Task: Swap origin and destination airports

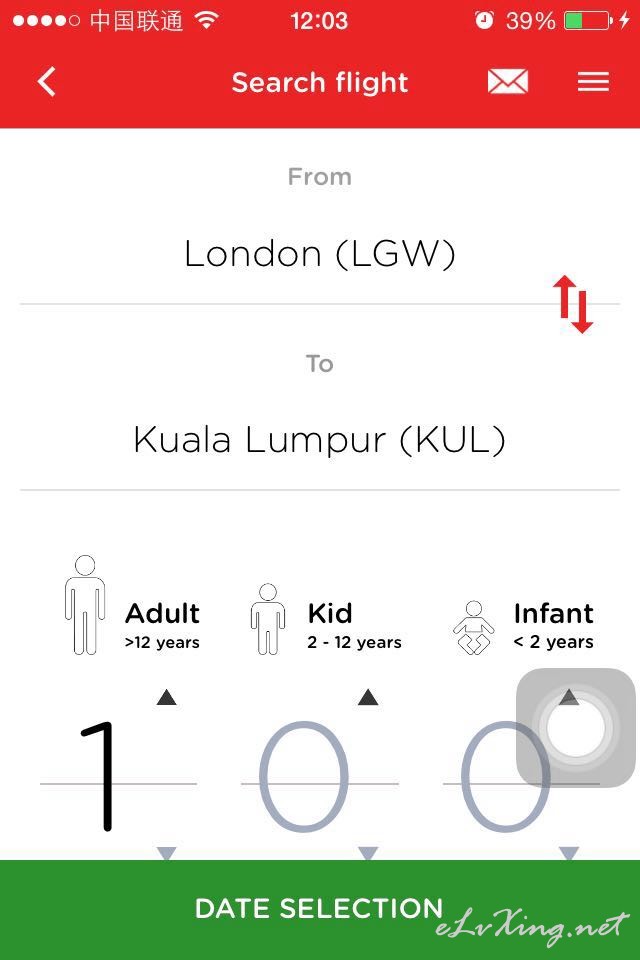Action: [574, 304]
